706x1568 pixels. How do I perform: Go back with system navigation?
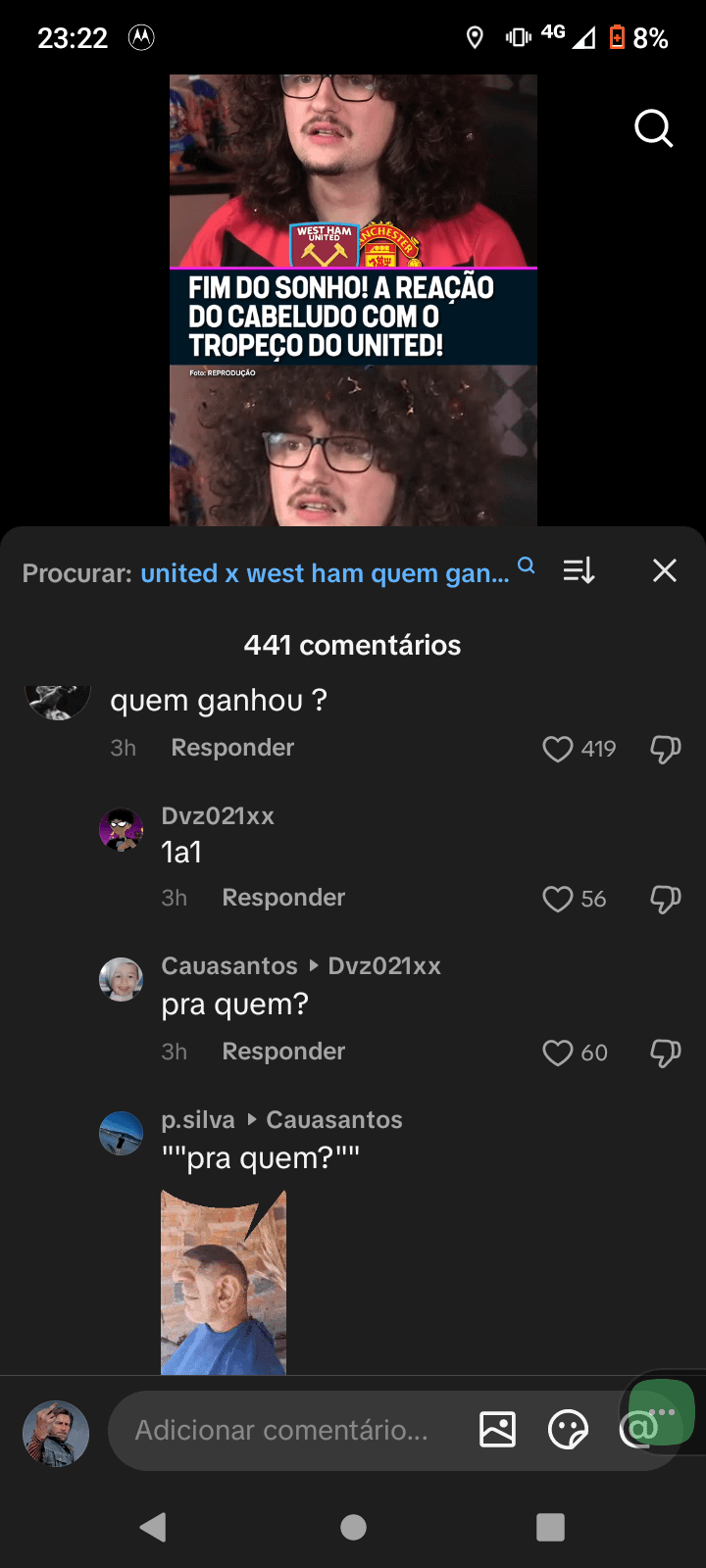(153, 1527)
